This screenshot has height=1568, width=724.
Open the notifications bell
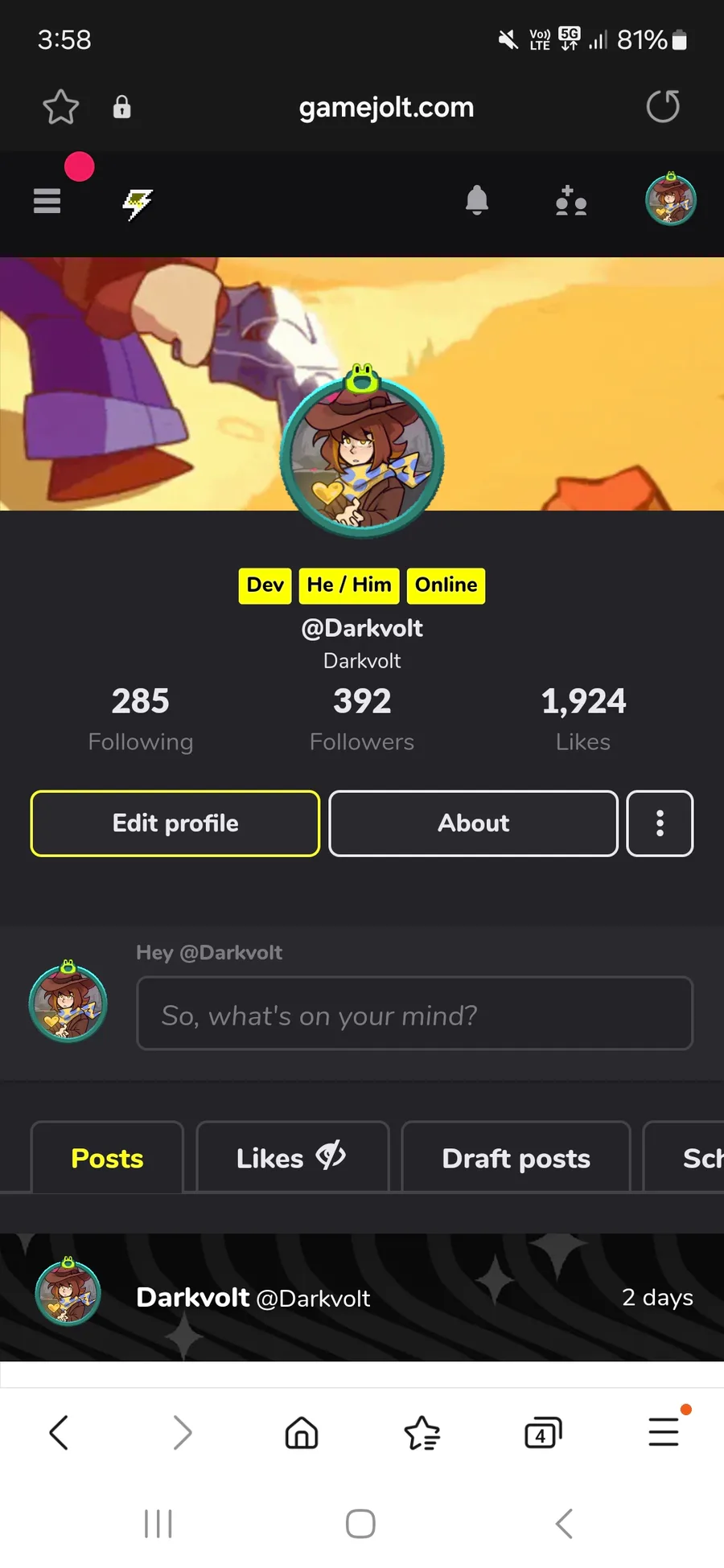pos(477,200)
